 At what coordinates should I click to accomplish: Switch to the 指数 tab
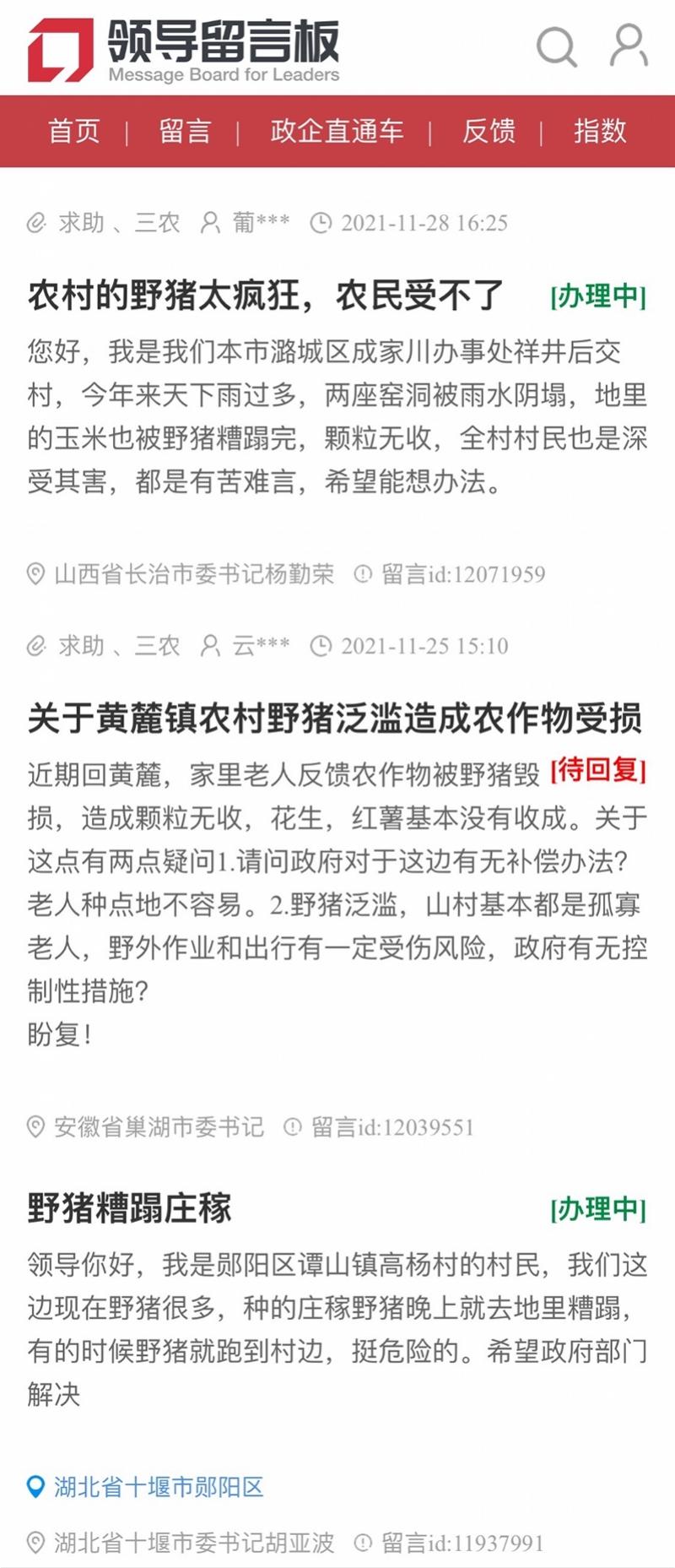(600, 131)
